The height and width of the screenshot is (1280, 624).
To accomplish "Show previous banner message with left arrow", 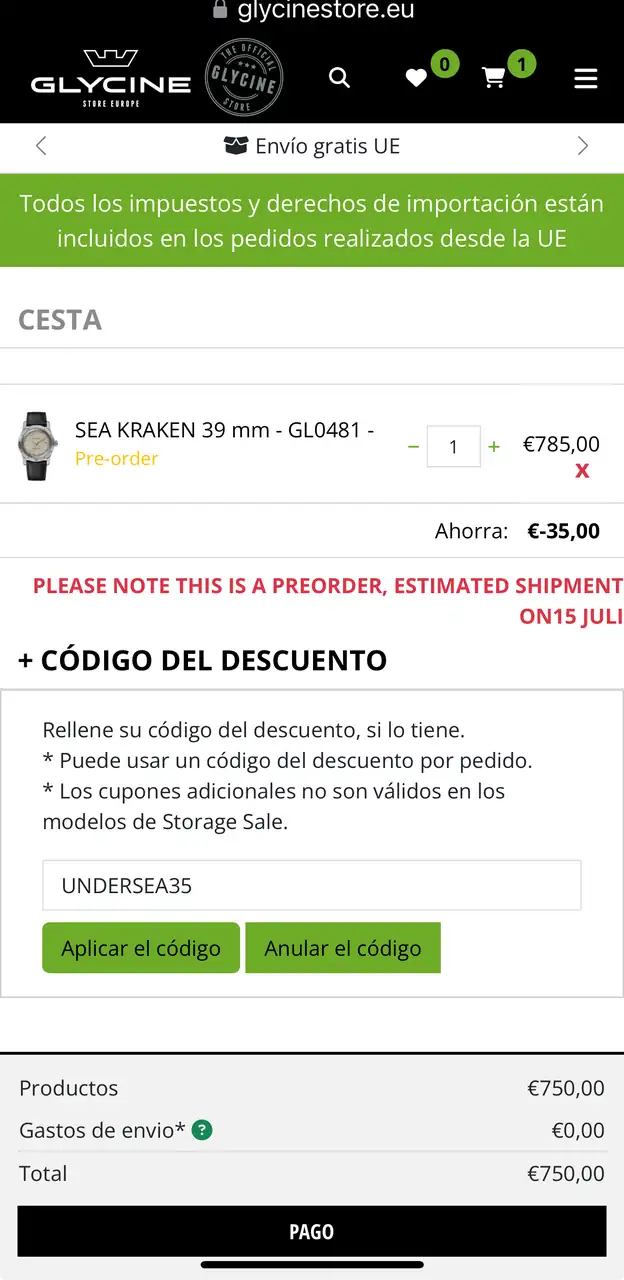I will coord(41,146).
